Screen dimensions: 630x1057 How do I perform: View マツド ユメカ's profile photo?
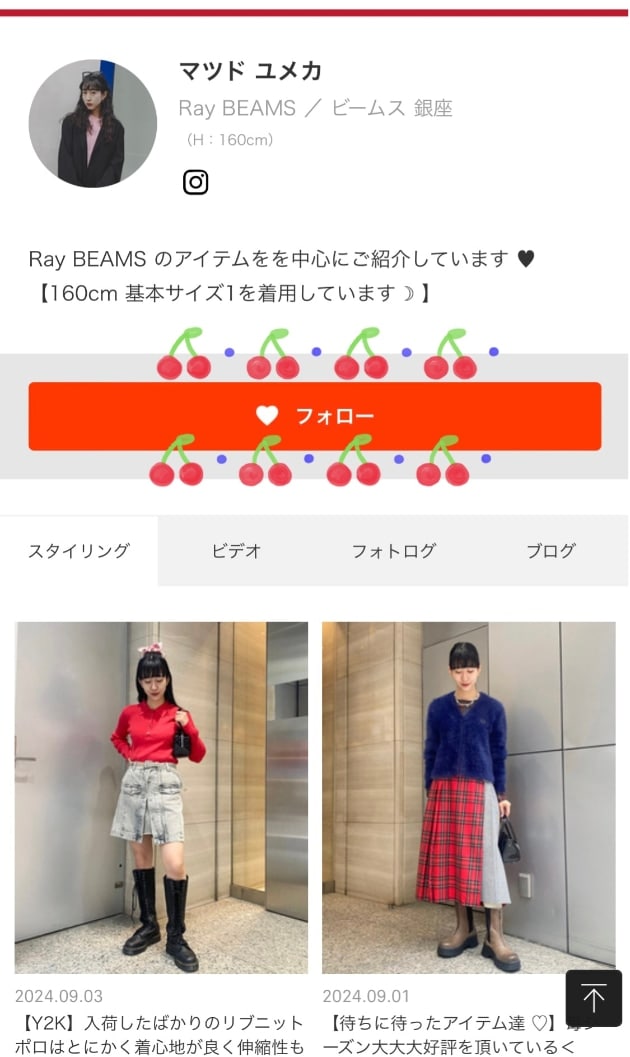tap(92, 123)
